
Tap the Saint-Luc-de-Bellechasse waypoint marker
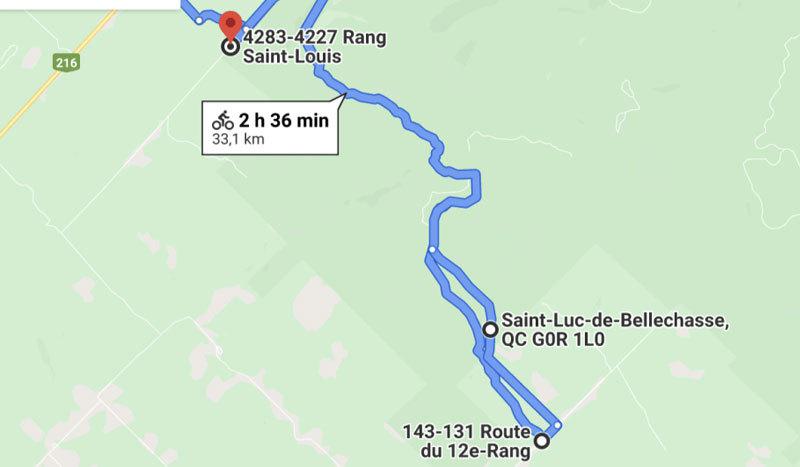490,329
